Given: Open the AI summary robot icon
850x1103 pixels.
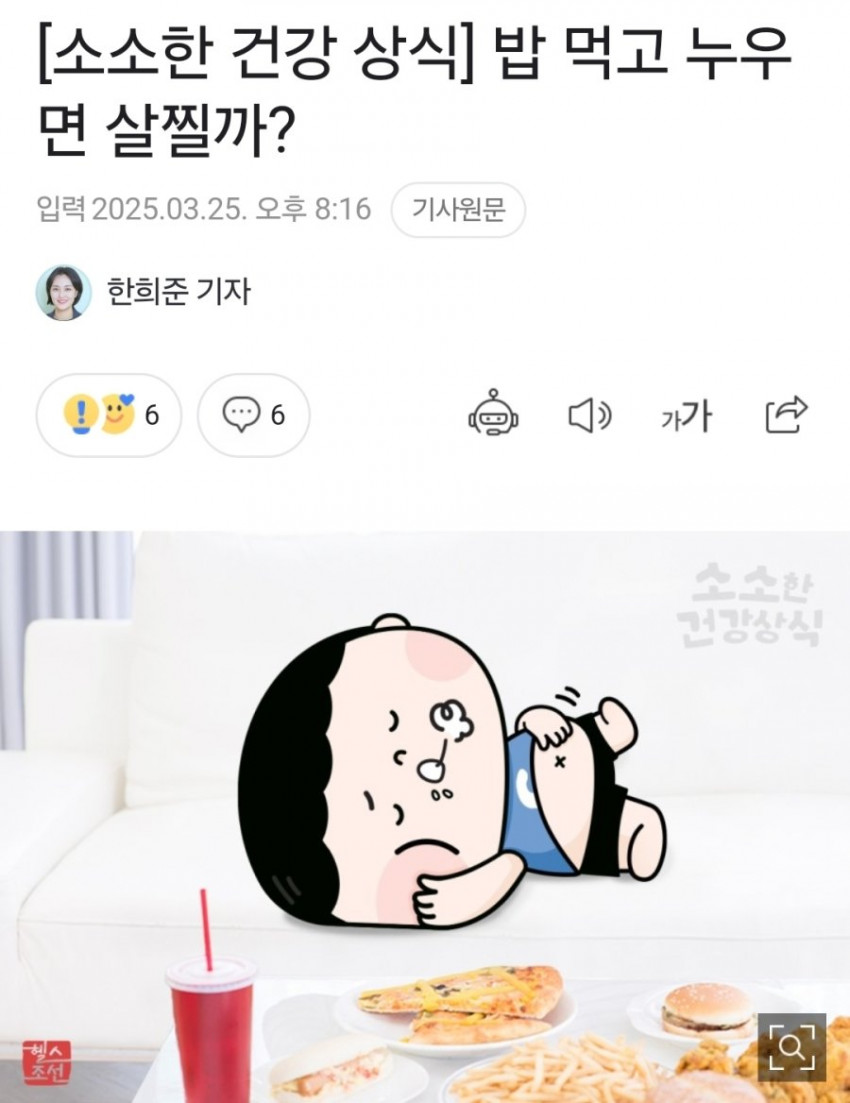Looking at the screenshot, I should [x=493, y=415].
